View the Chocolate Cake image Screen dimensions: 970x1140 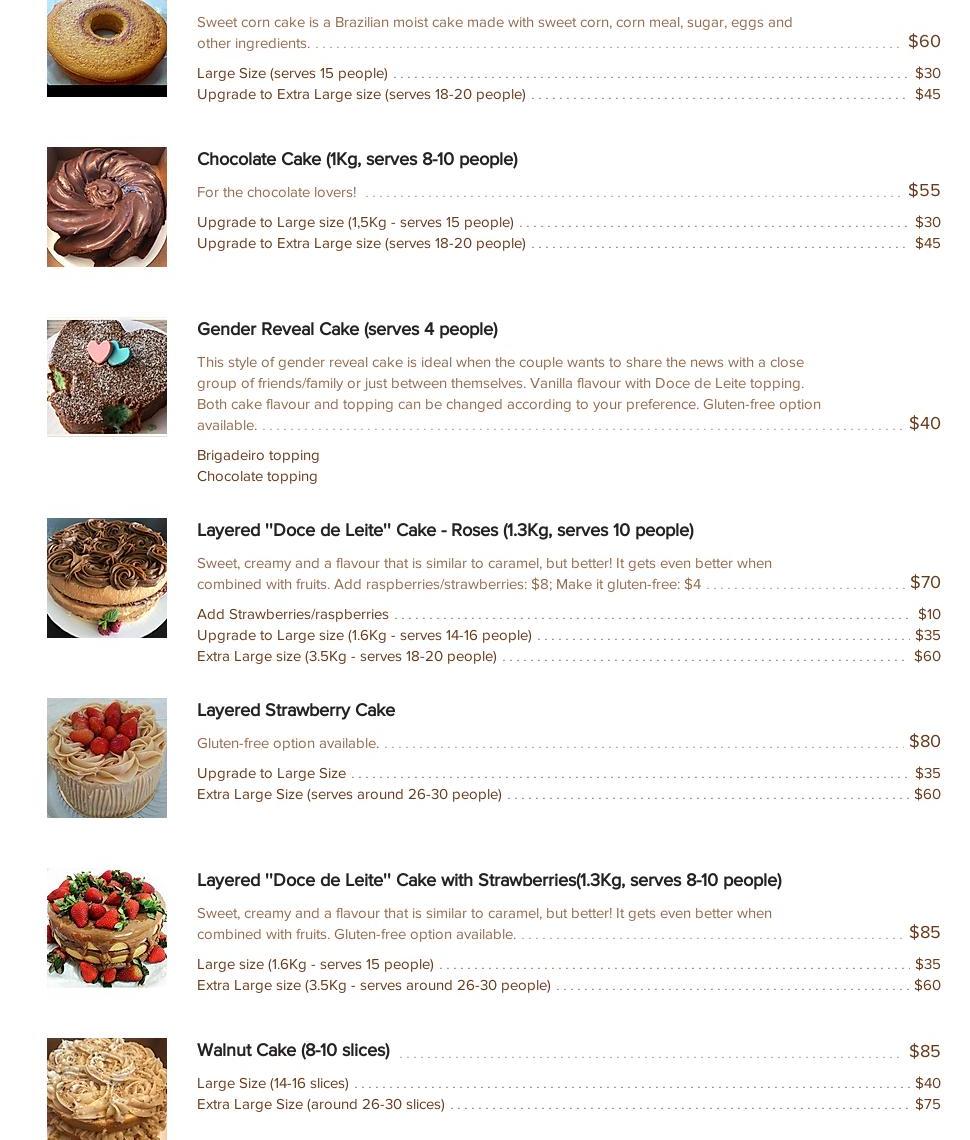(107, 207)
